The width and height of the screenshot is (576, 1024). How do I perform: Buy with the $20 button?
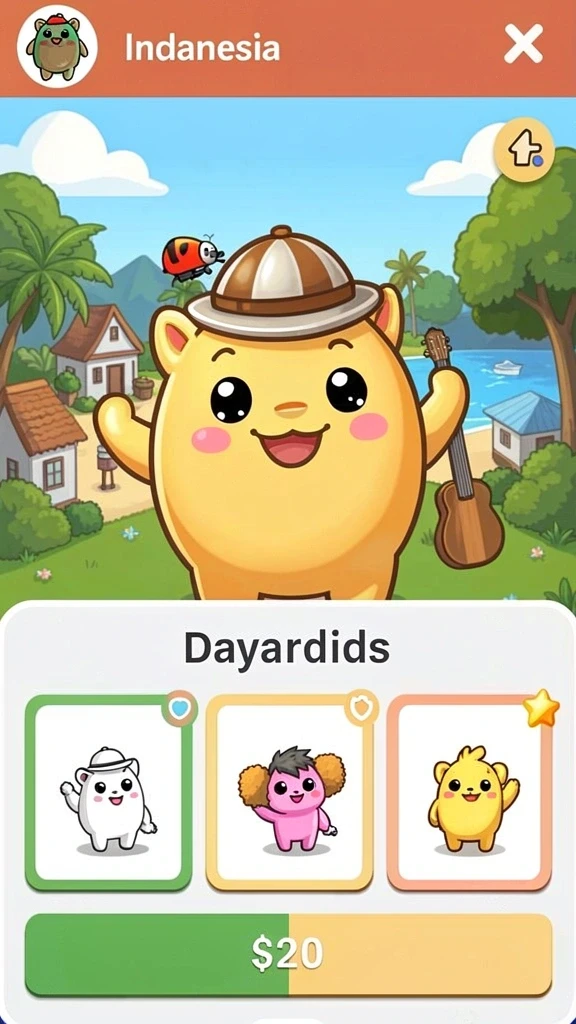(288, 953)
